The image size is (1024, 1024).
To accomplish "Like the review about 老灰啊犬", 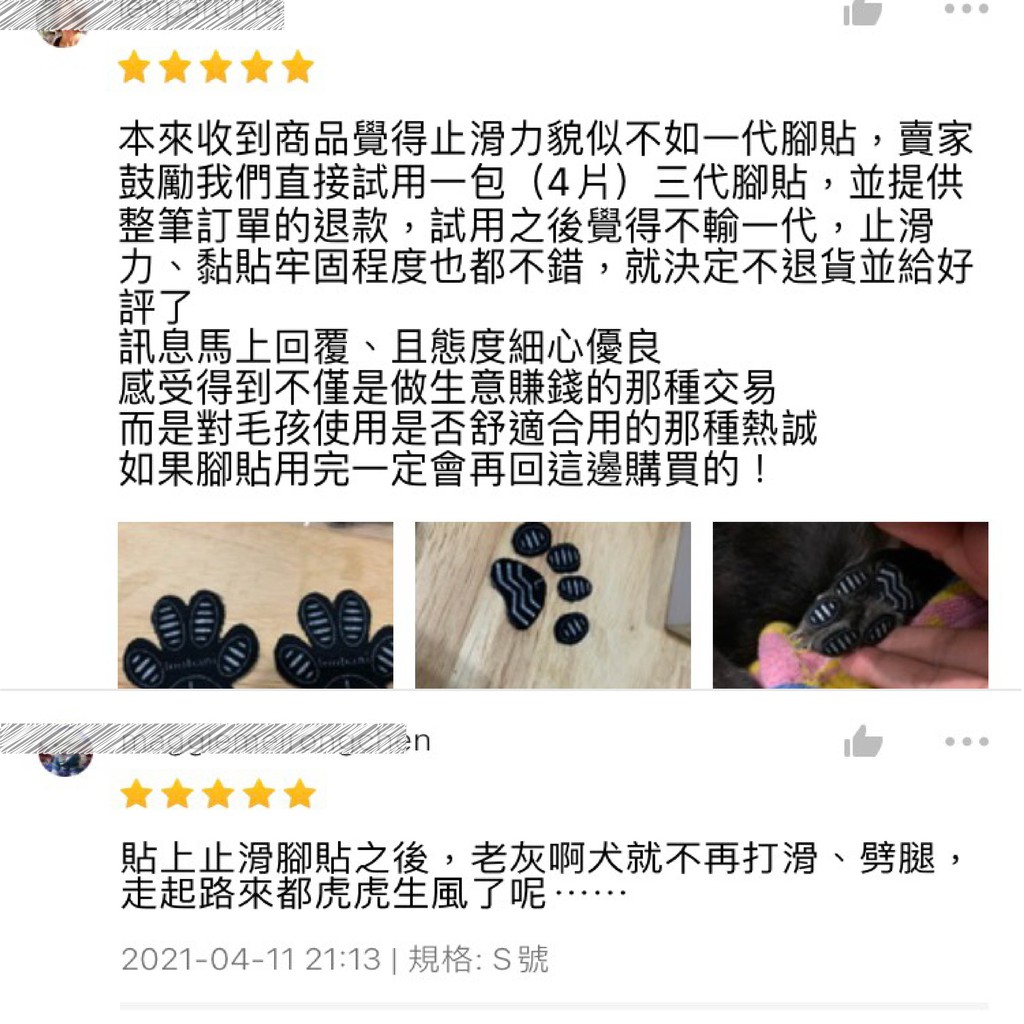I will [863, 742].
